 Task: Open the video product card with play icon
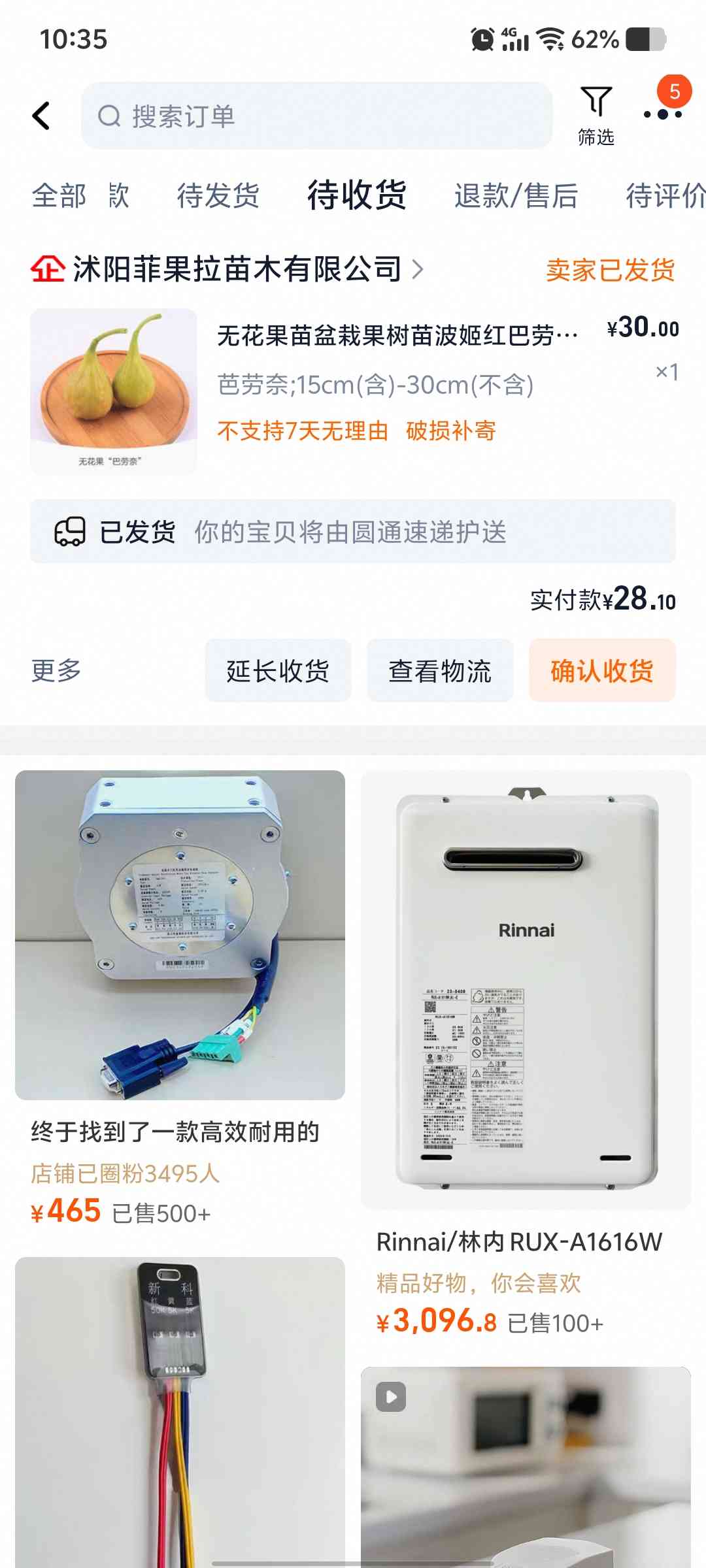[x=526, y=1467]
